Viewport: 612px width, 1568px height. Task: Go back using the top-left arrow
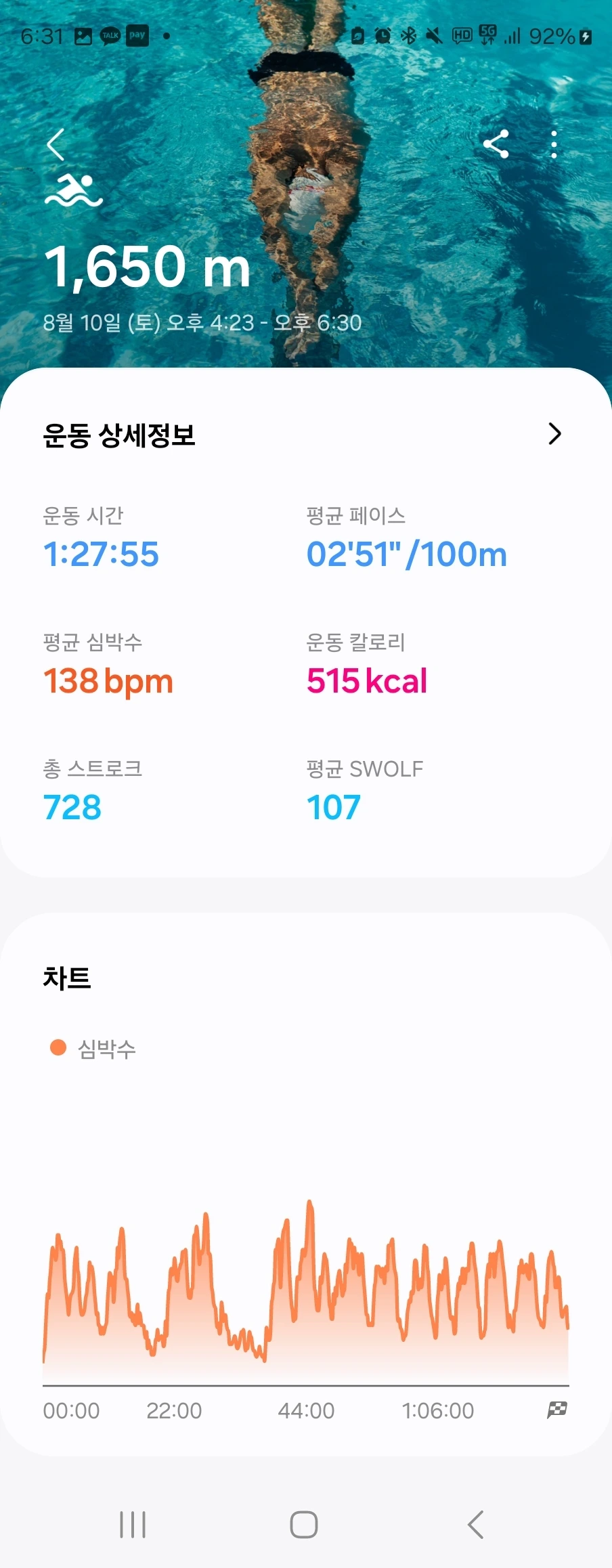click(x=56, y=144)
